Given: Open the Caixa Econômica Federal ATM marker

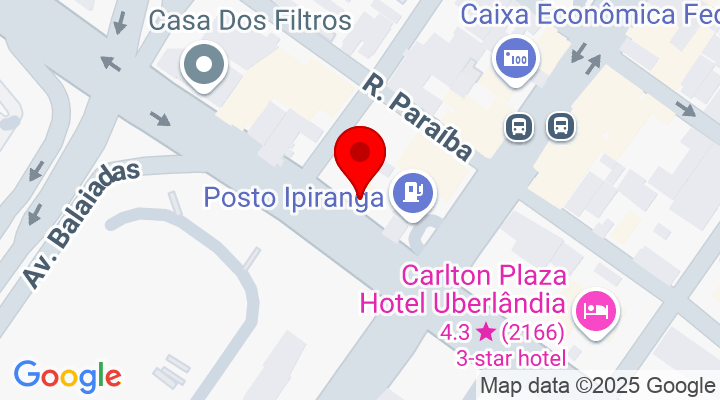Looking at the screenshot, I should (517, 58).
